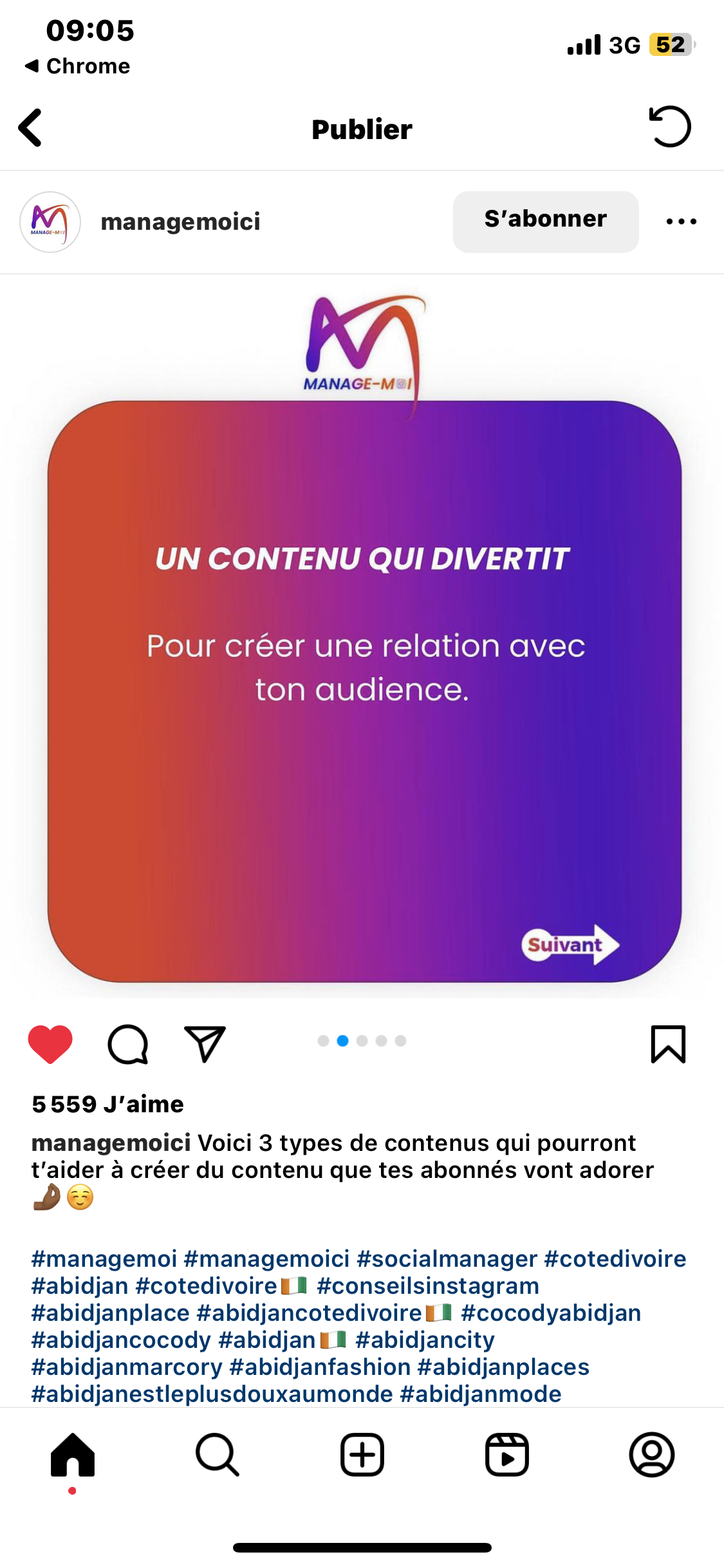The image size is (724, 1568).
Task: View who liked via 5 559 J'aime
Action: click(108, 1104)
